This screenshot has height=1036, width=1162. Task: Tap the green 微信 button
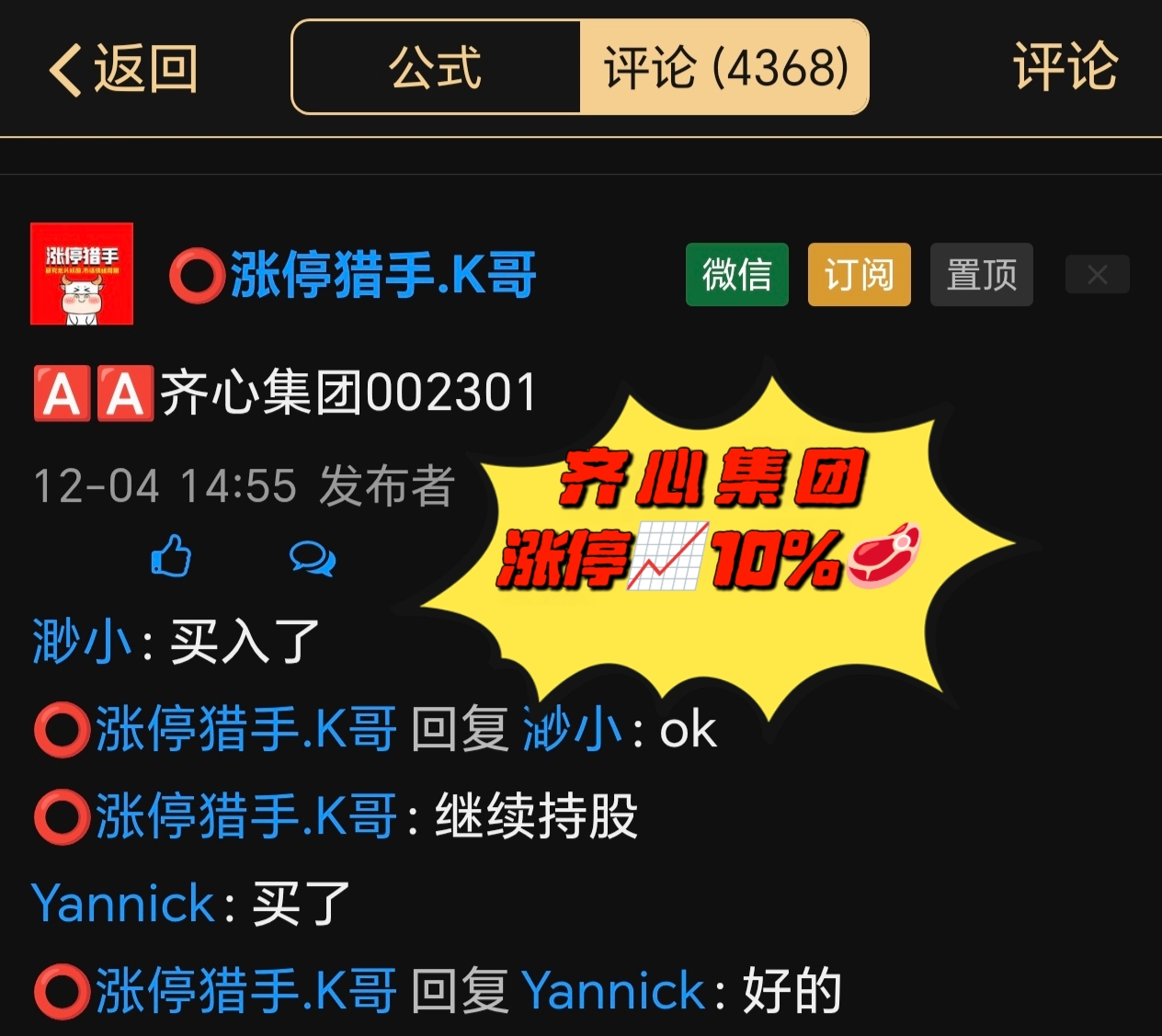point(736,275)
